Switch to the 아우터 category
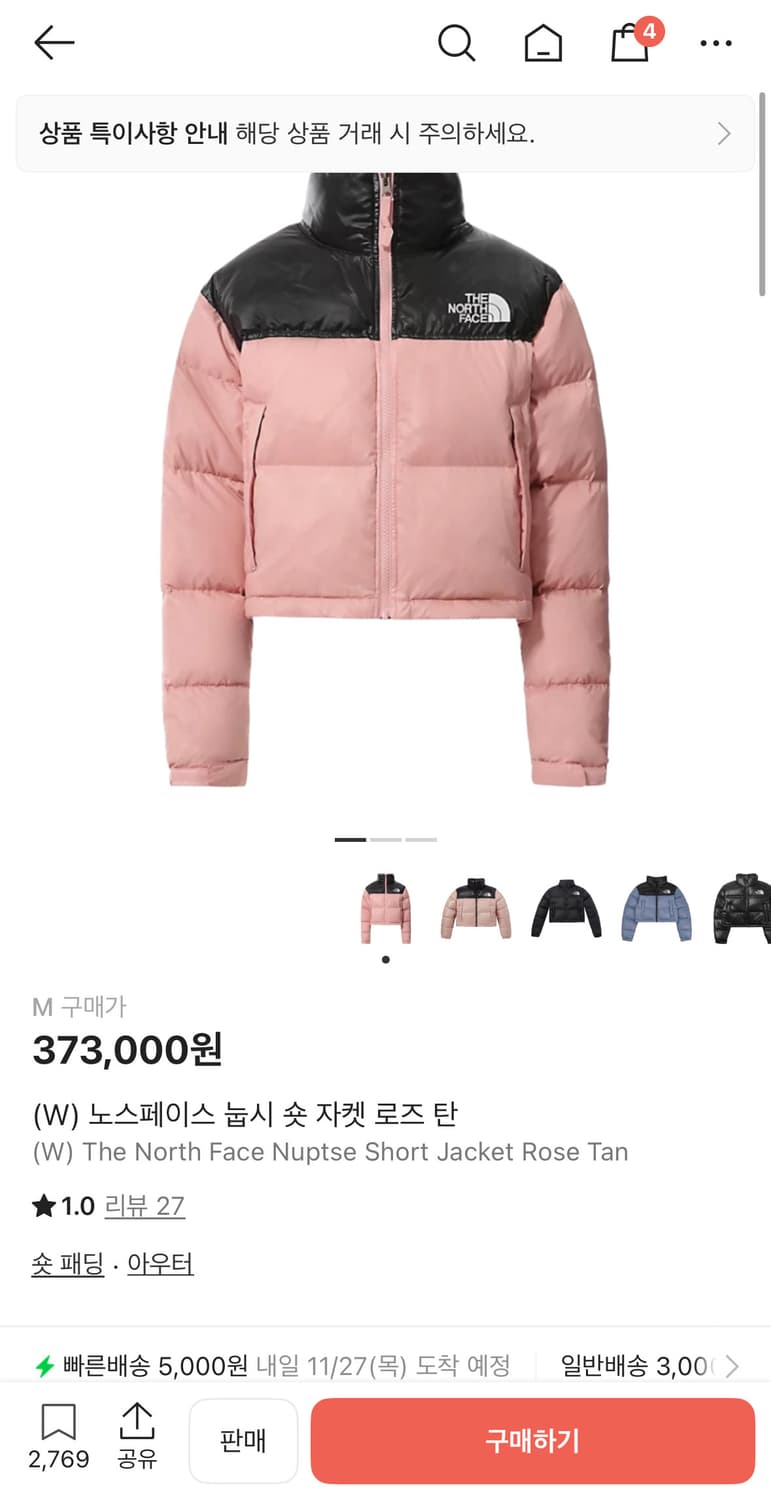Viewport: 771px width, 1500px height. click(160, 1264)
